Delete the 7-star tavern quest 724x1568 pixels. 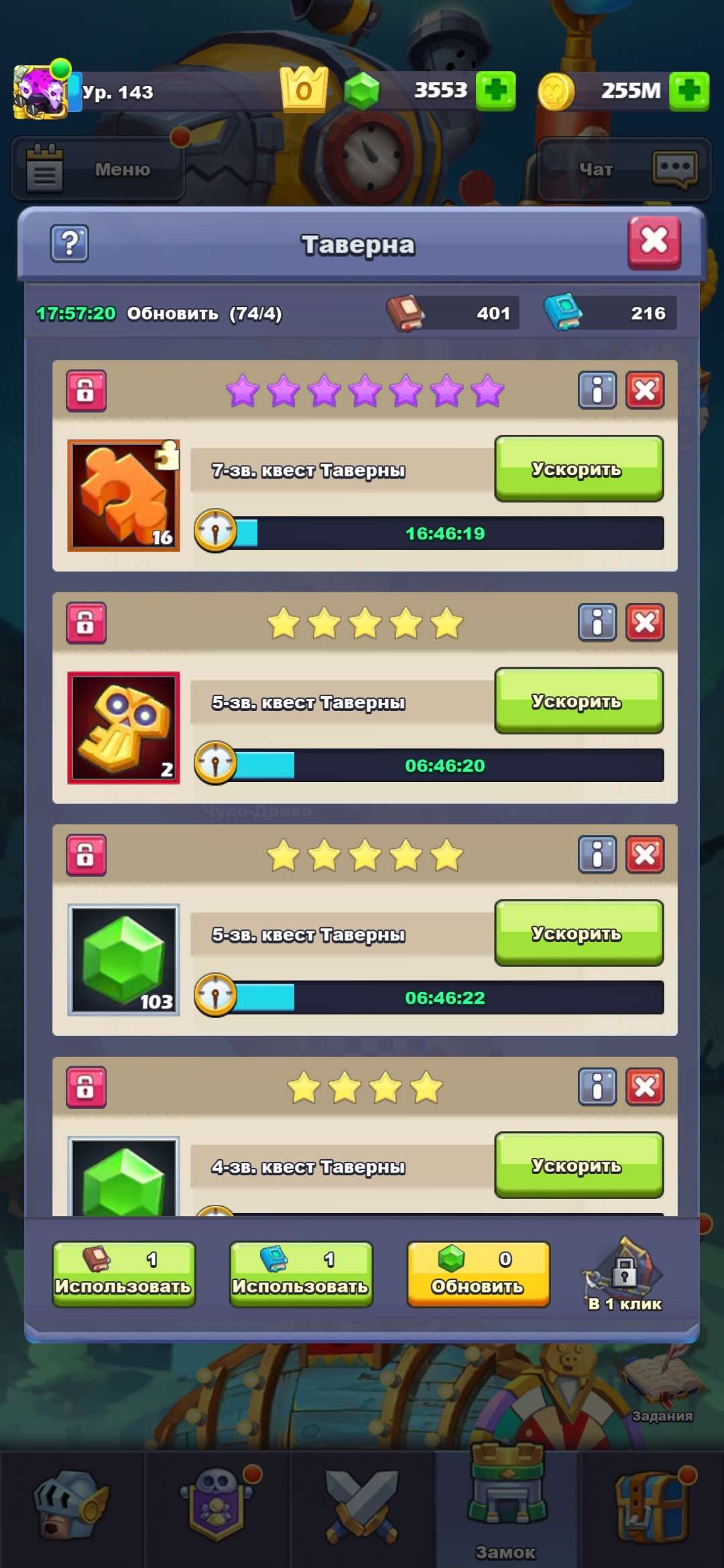coord(645,390)
